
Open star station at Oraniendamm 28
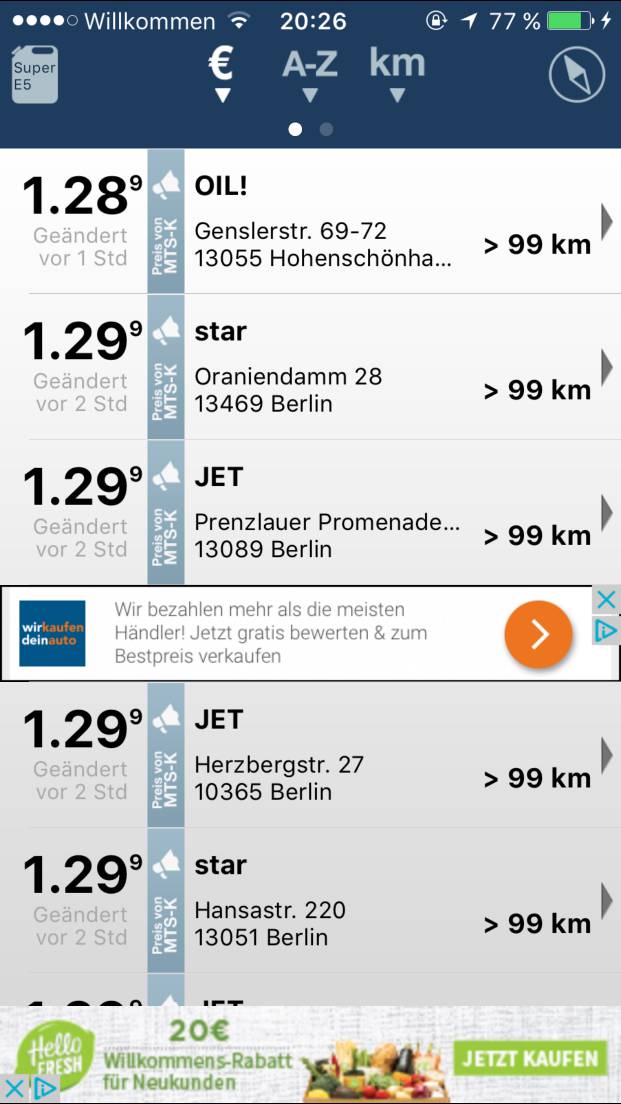(x=310, y=367)
